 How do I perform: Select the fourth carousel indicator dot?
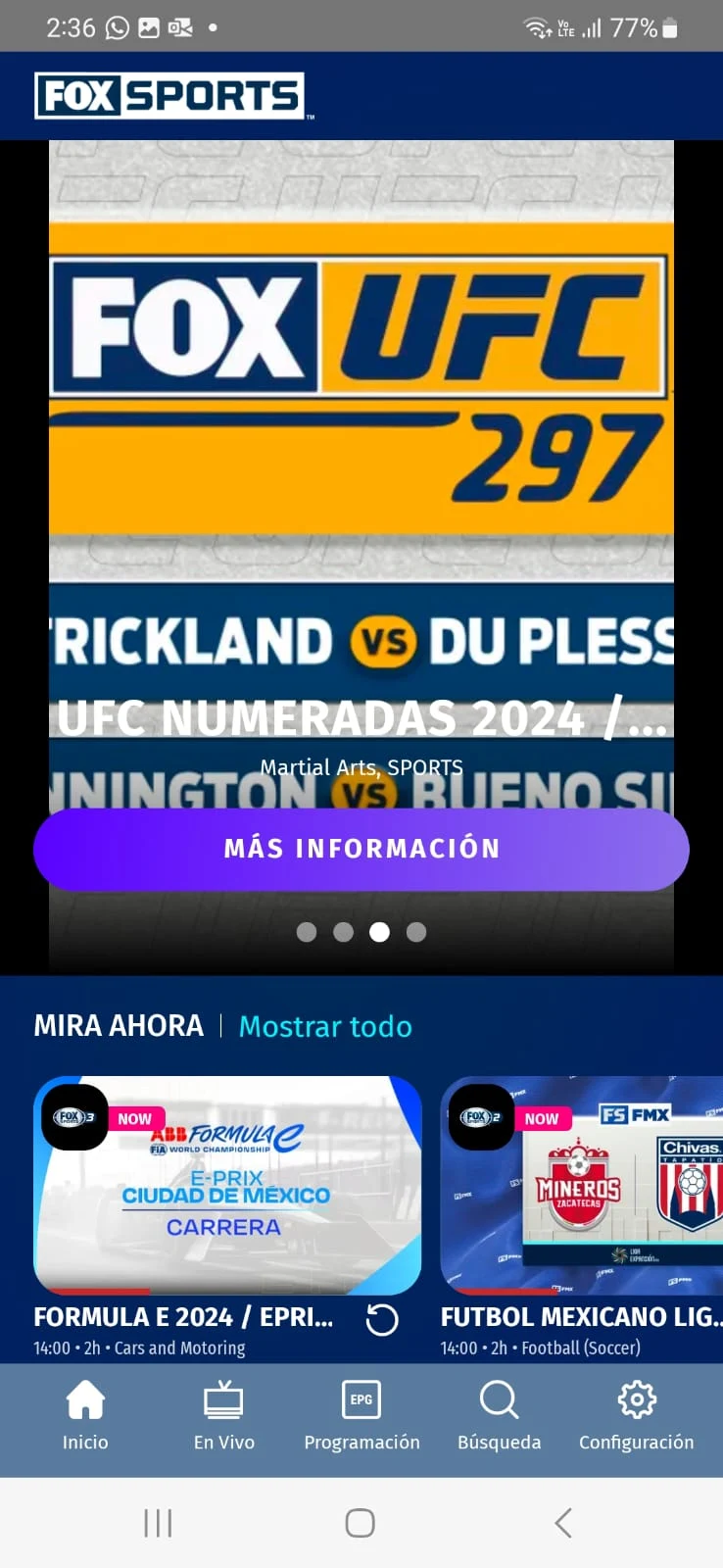[415, 932]
